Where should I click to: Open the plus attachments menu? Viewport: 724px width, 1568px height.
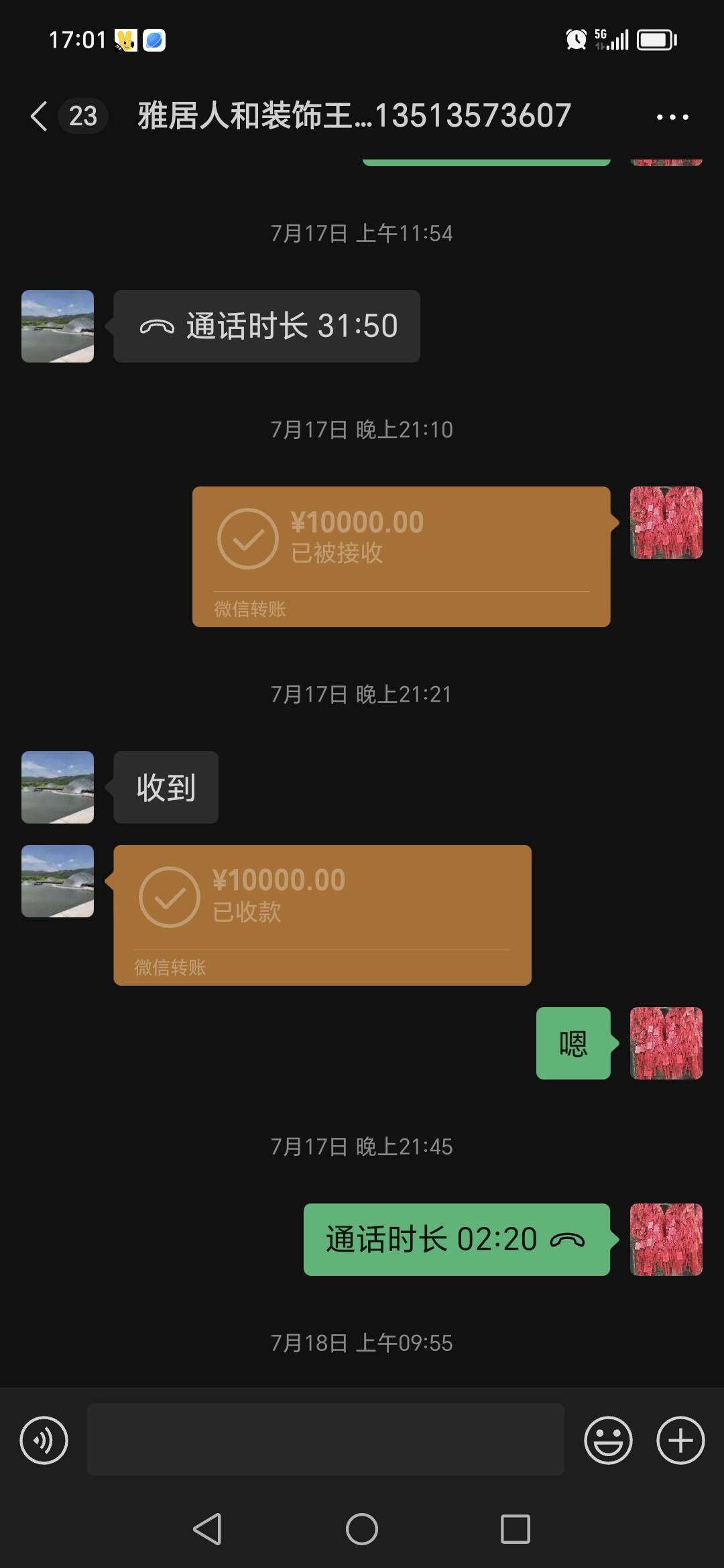tap(680, 1440)
